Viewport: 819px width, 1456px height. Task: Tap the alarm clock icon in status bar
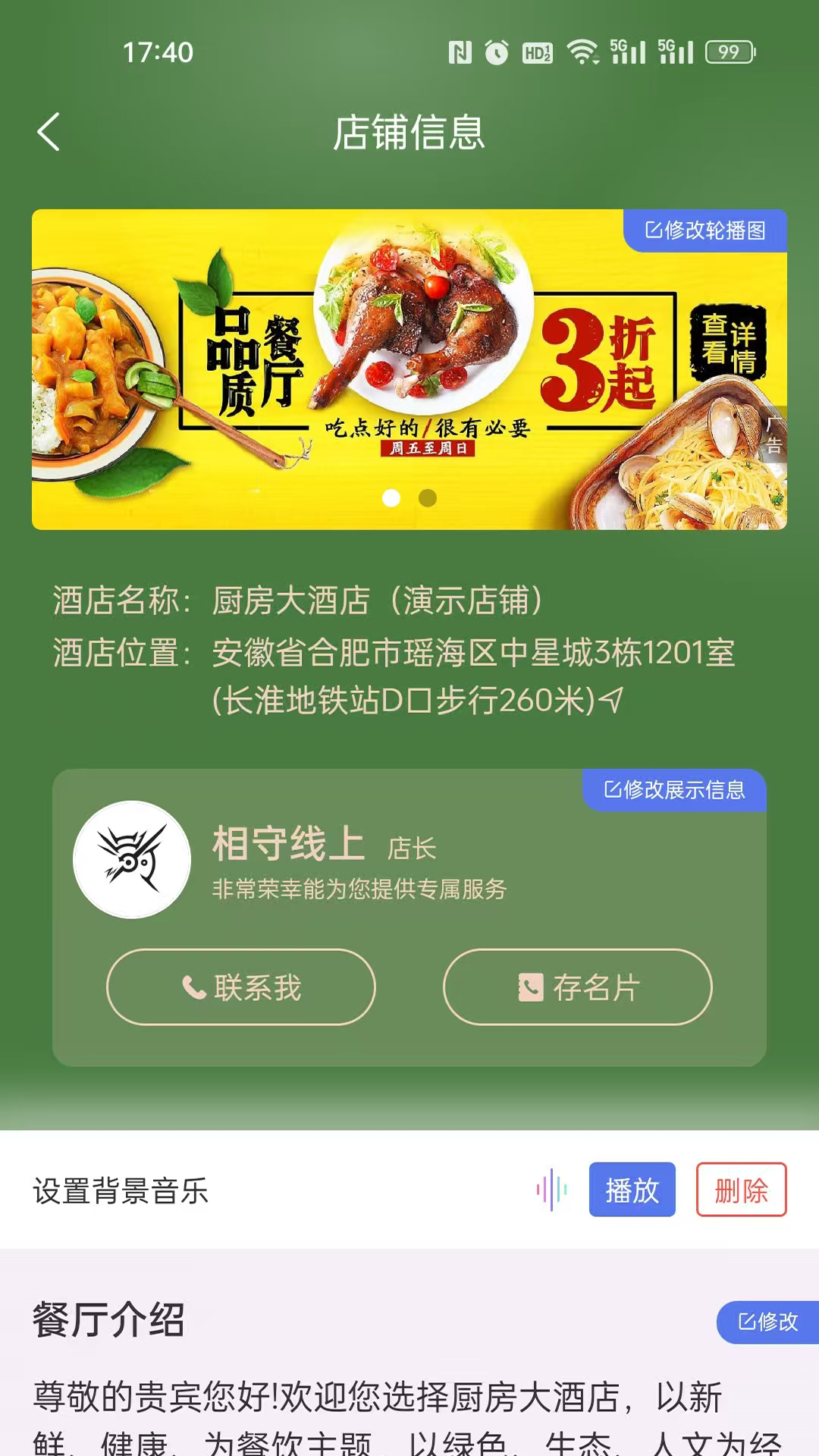coord(496,52)
